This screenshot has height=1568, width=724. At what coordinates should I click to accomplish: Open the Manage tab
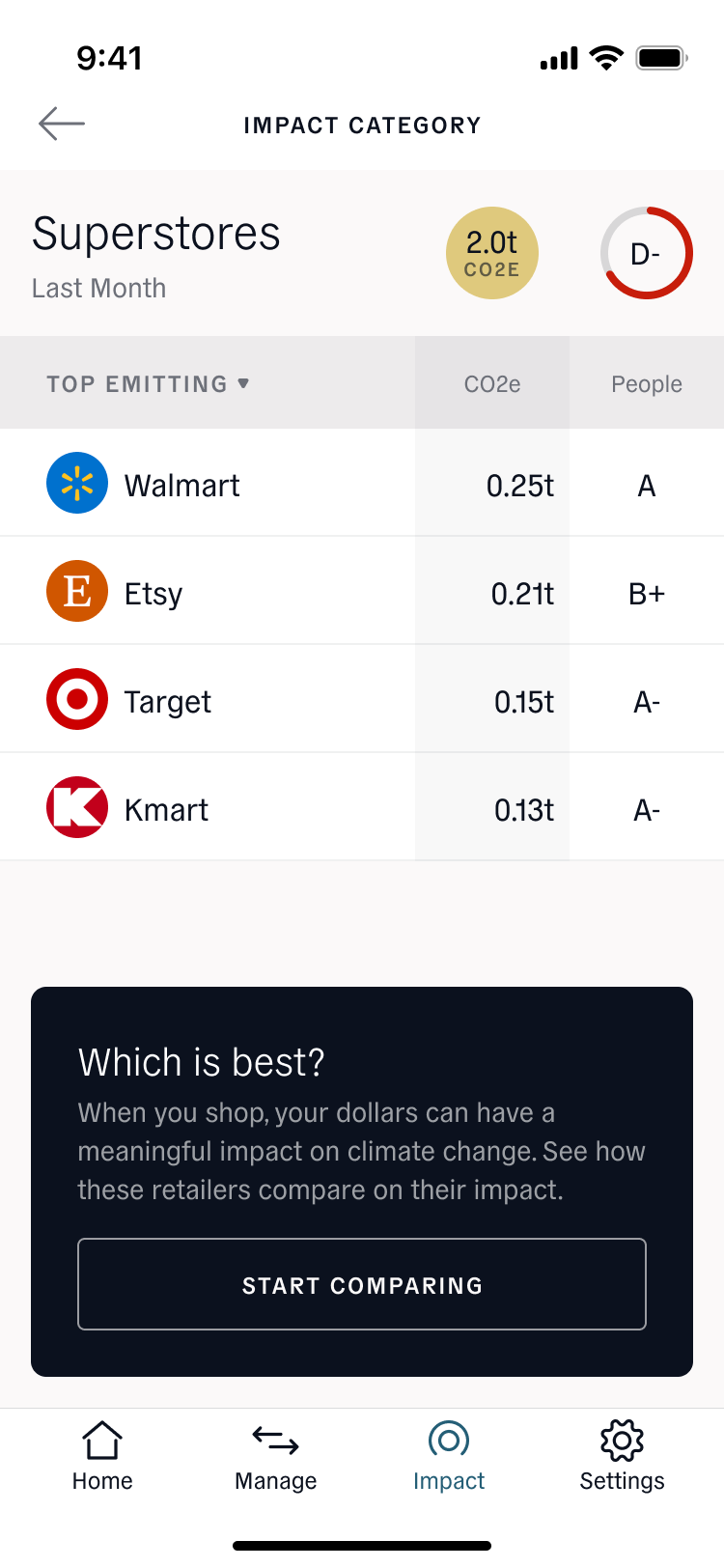click(275, 1456)
